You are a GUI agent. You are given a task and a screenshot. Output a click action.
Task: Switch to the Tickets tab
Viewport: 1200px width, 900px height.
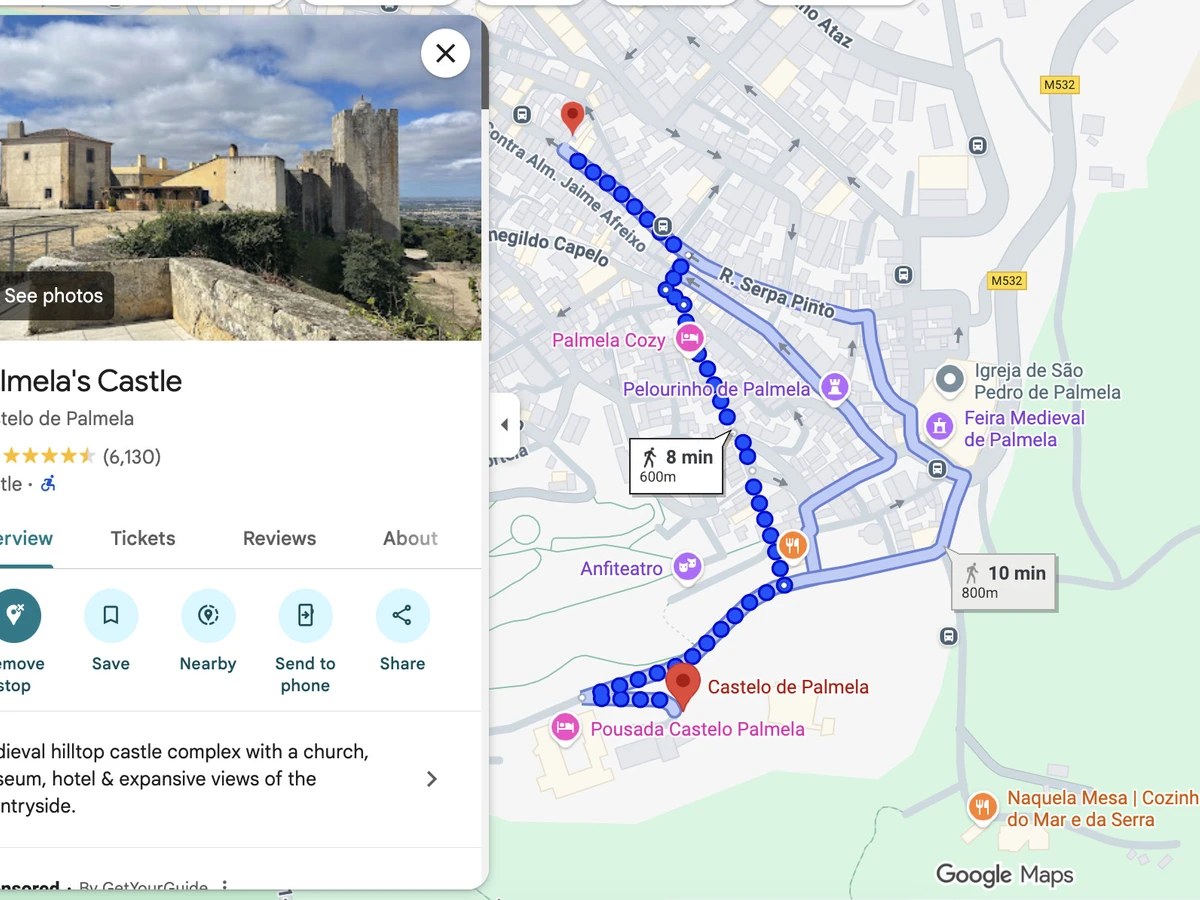click(x=143, y=538)
